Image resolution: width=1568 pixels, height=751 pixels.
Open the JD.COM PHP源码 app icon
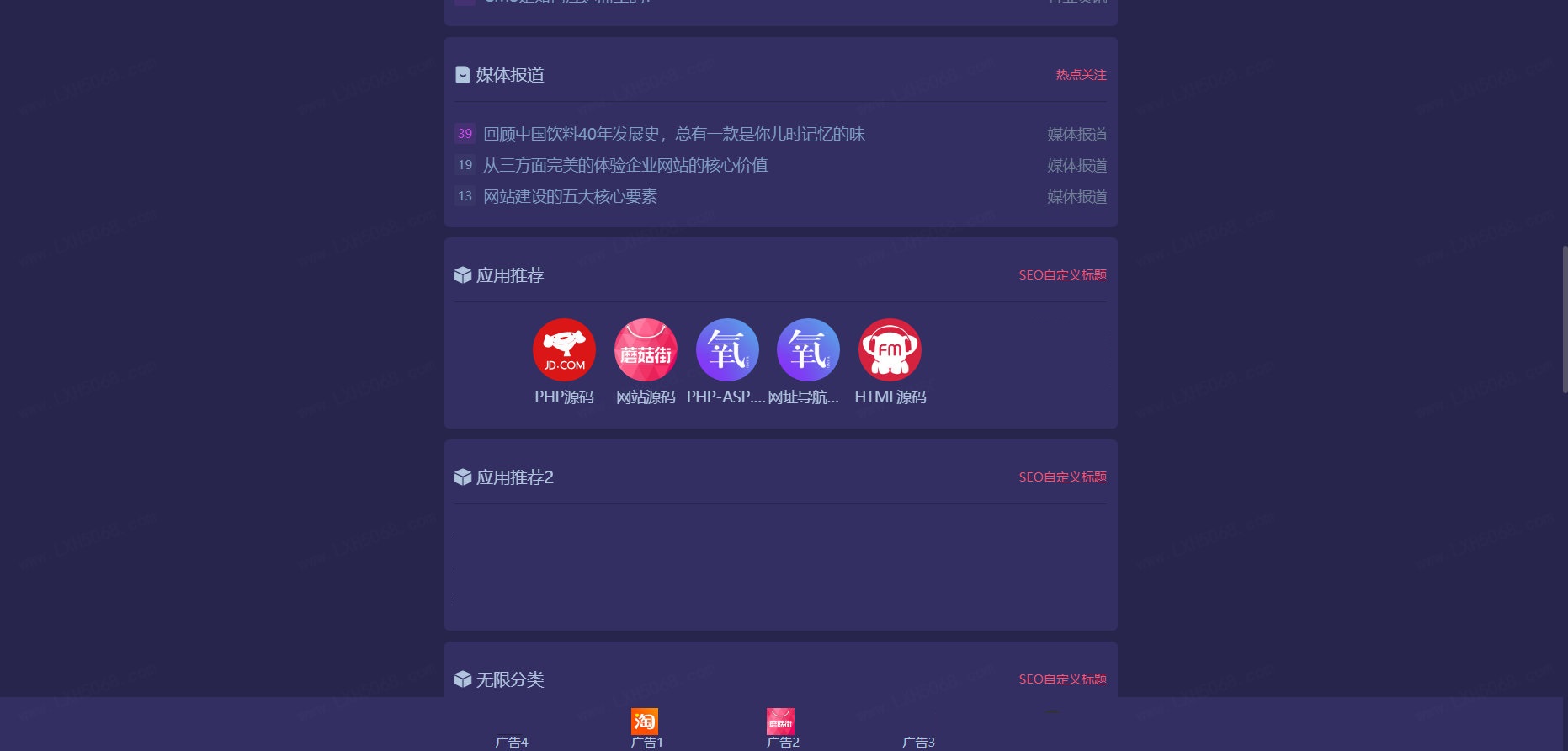click(564, 350)
